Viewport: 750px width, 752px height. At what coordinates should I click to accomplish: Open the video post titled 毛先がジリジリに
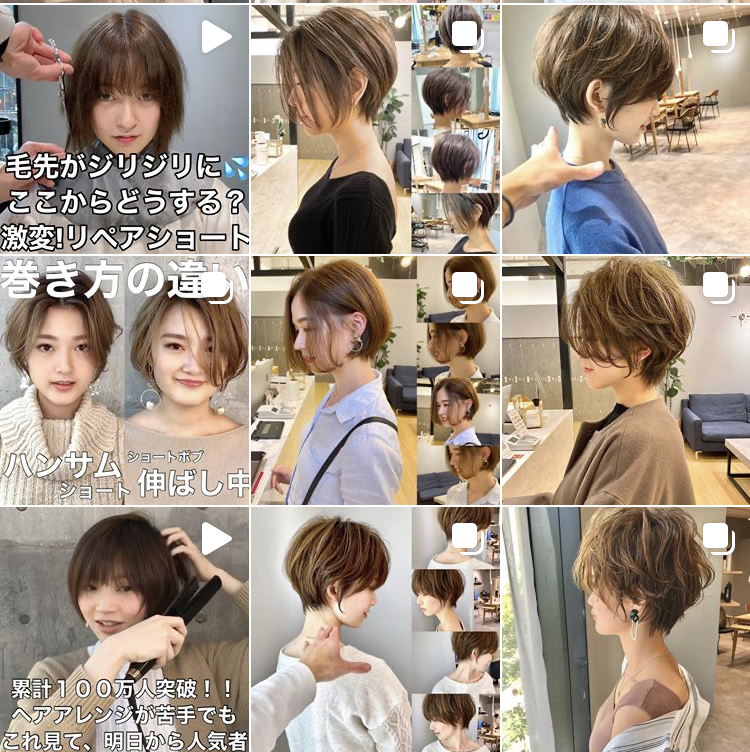tap(124, 128)
